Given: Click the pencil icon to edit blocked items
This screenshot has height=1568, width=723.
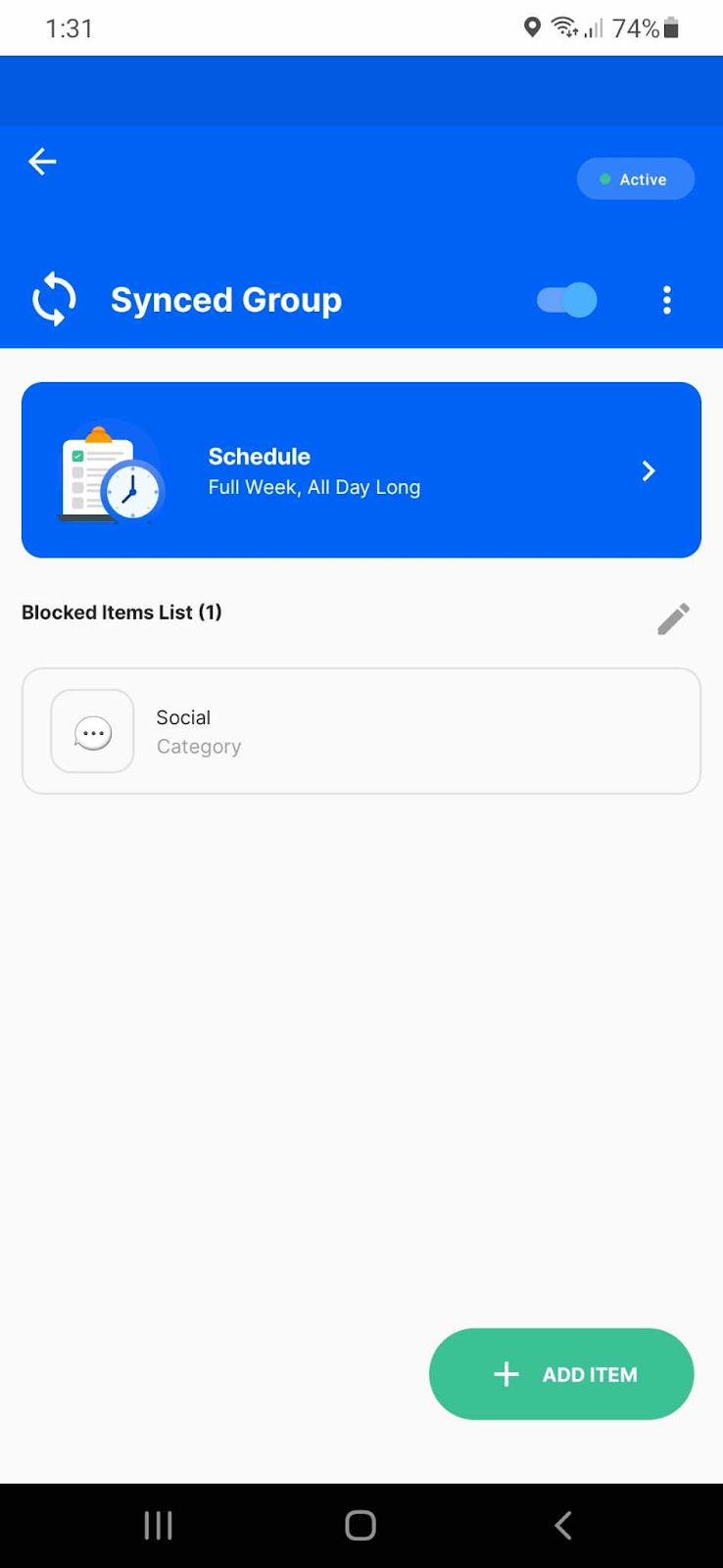Looking at the screenshot, I should pos(673,618).
